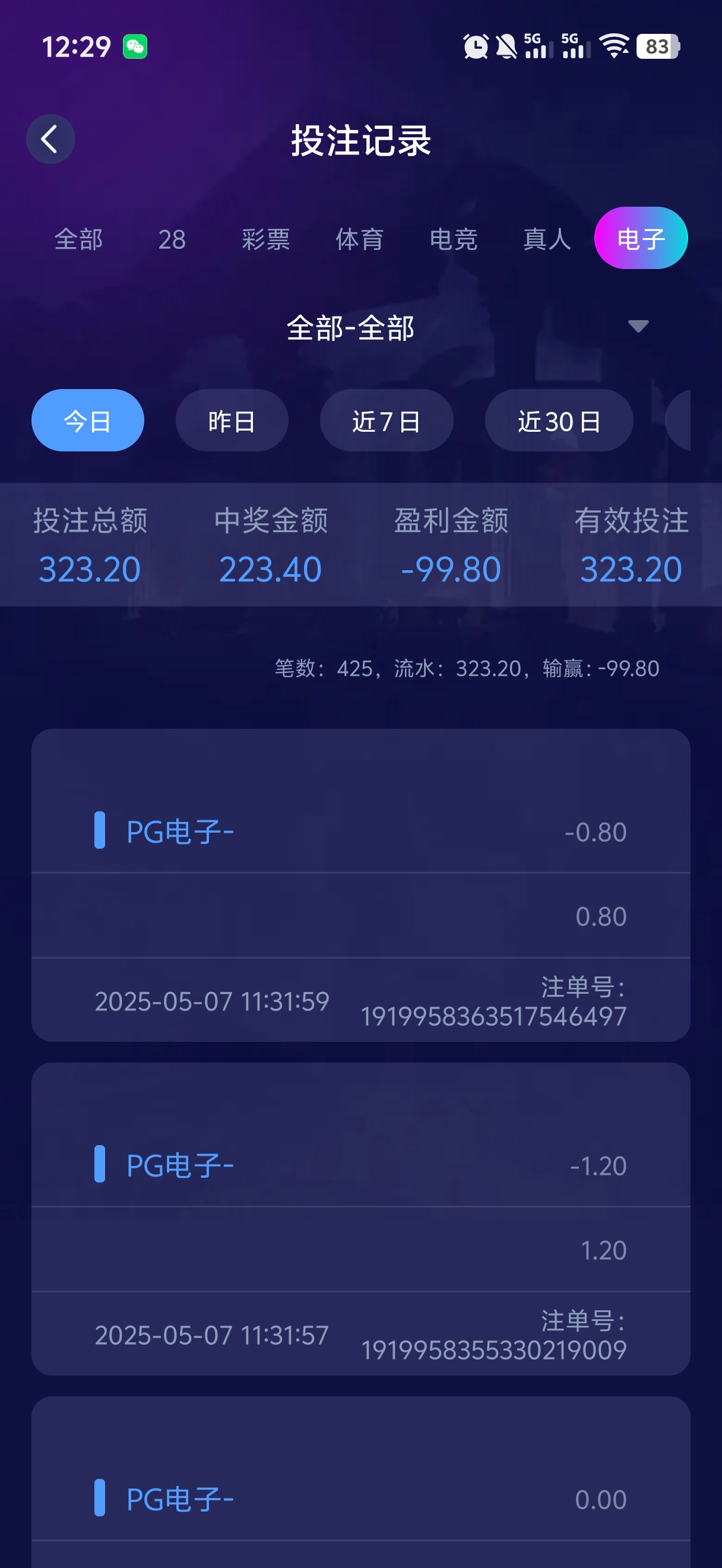722x1568 pixels.
Task: Switch to the 全部 category tab
Action: pos(78,239)
